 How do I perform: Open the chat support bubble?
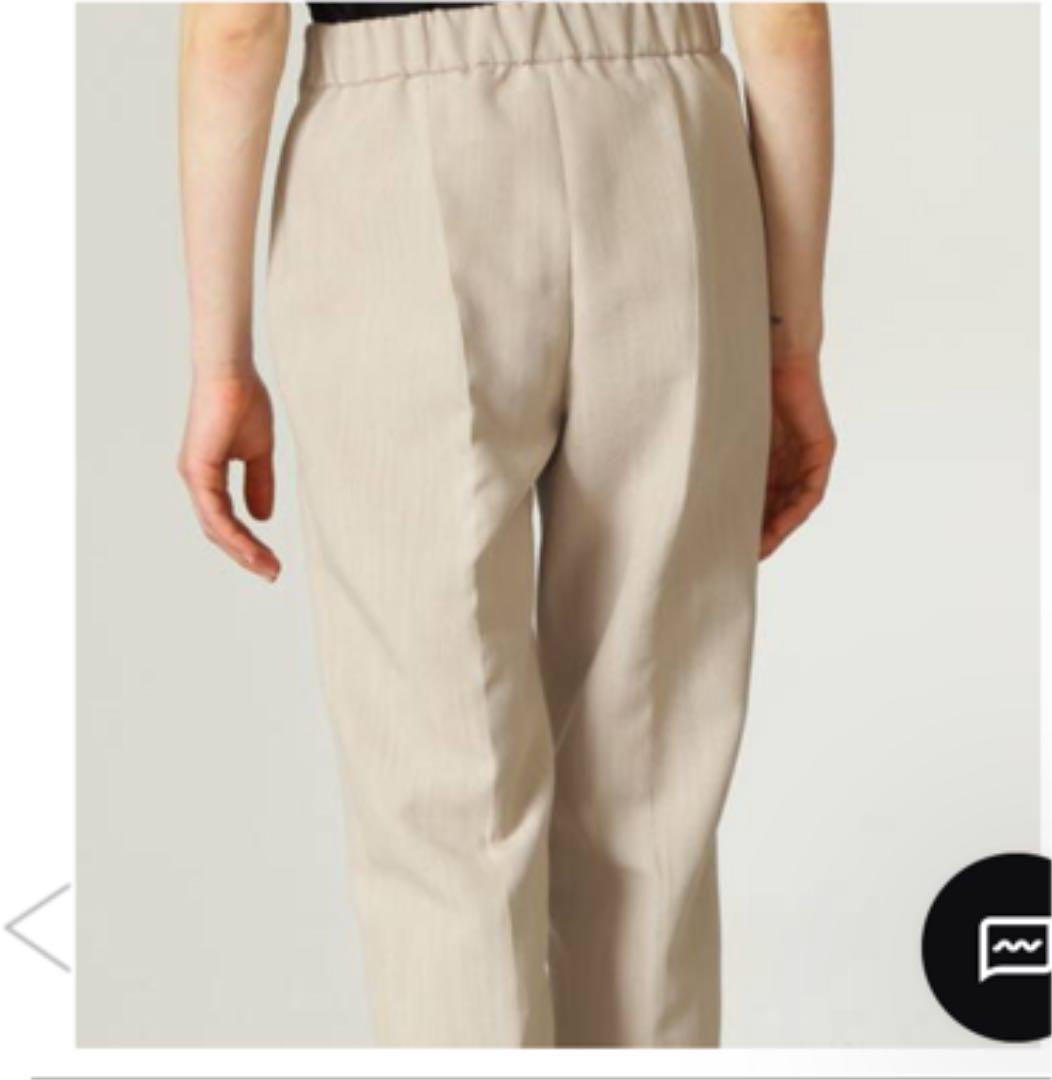coord(1000,945)
